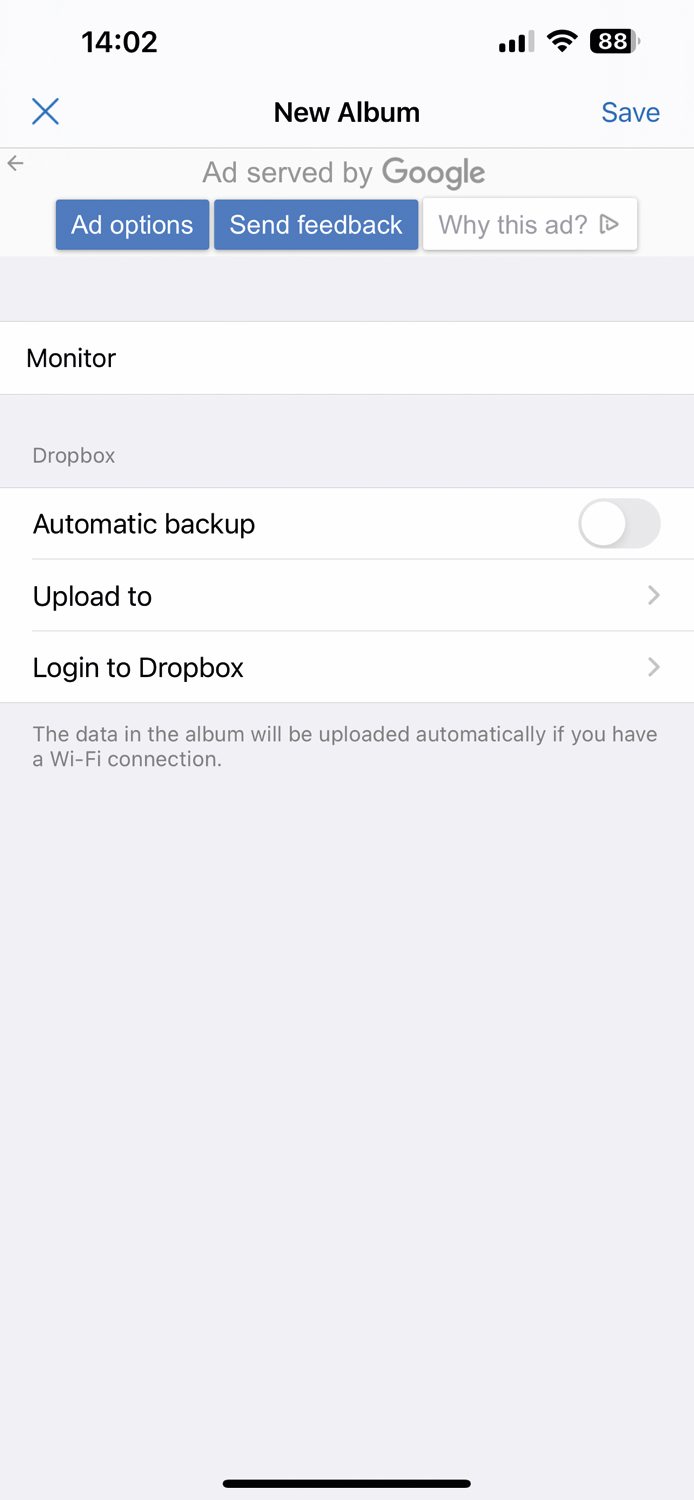Tap the ad back arrow

15,164
